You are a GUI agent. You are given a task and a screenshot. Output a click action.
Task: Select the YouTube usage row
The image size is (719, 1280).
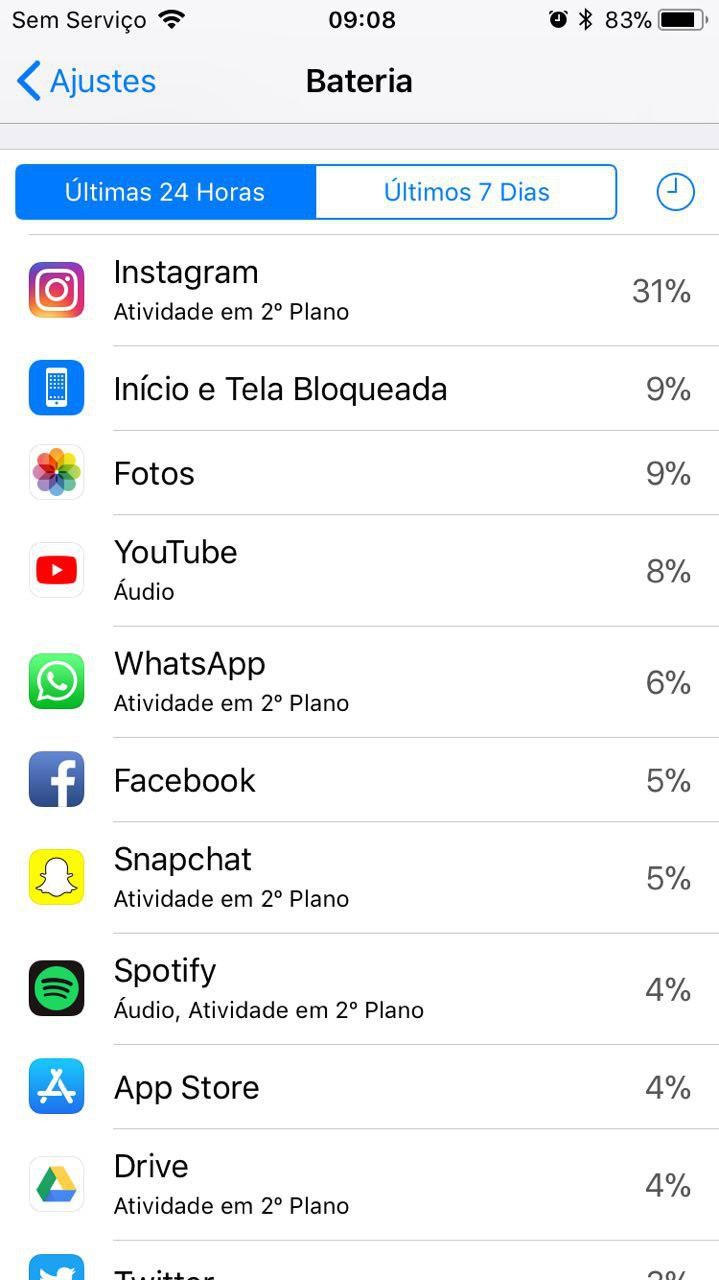pos(360,571)
